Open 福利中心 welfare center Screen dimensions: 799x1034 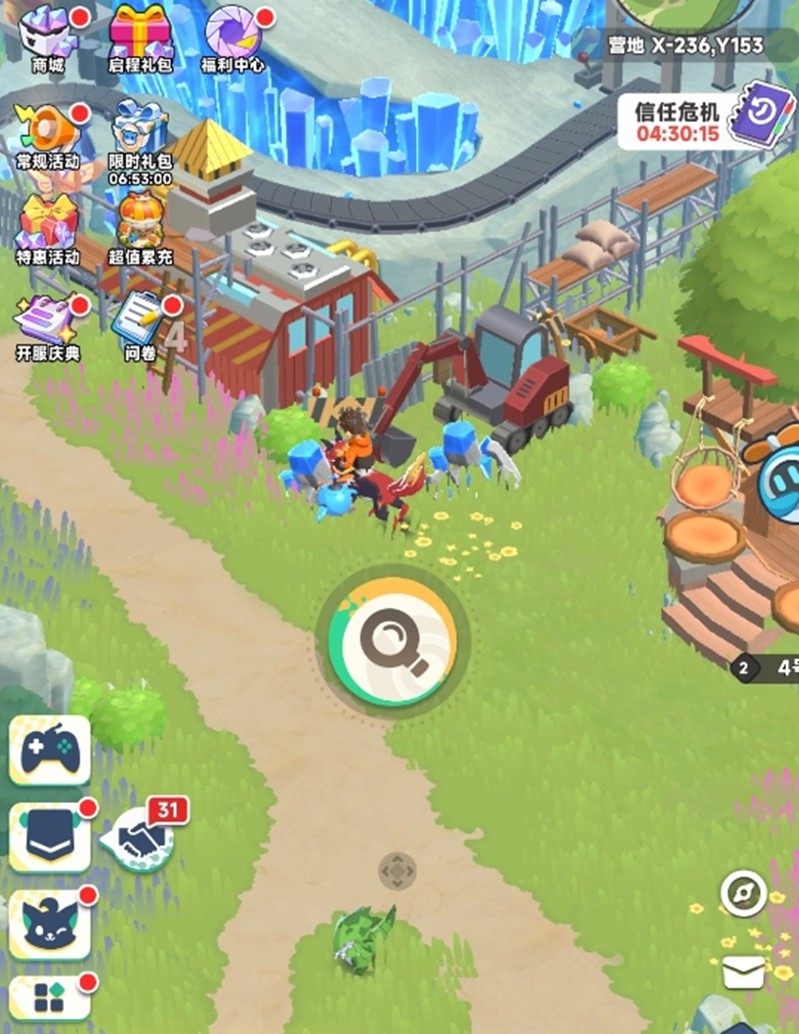pyautogui.click(x=233, y=35)
